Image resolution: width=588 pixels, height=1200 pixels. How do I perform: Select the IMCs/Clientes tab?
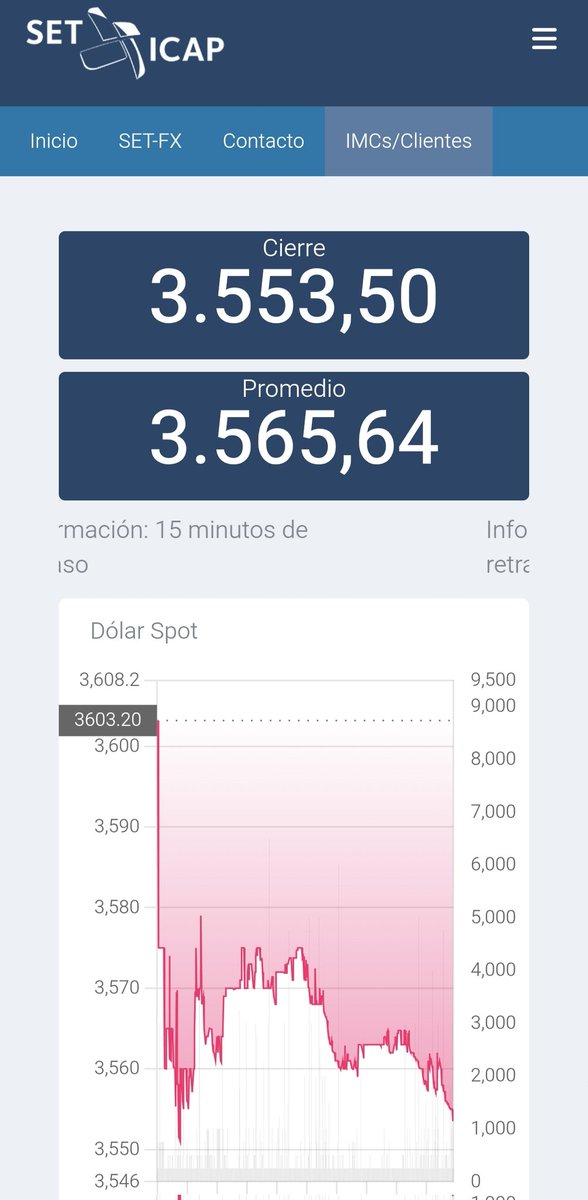pyautogui.click(x=408, y=141)
